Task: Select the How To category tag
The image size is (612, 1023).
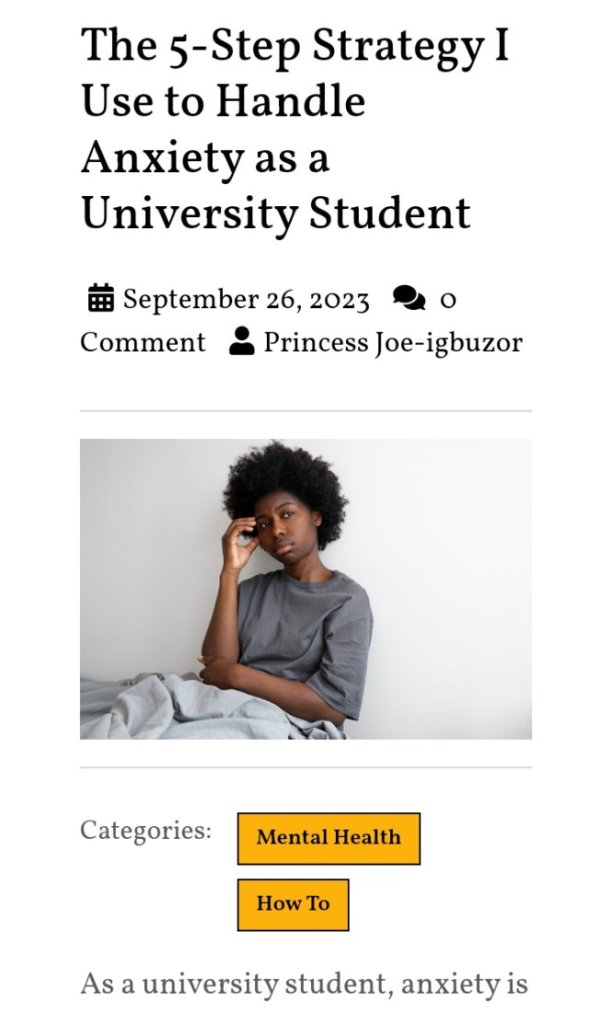Action: [293, 904]
